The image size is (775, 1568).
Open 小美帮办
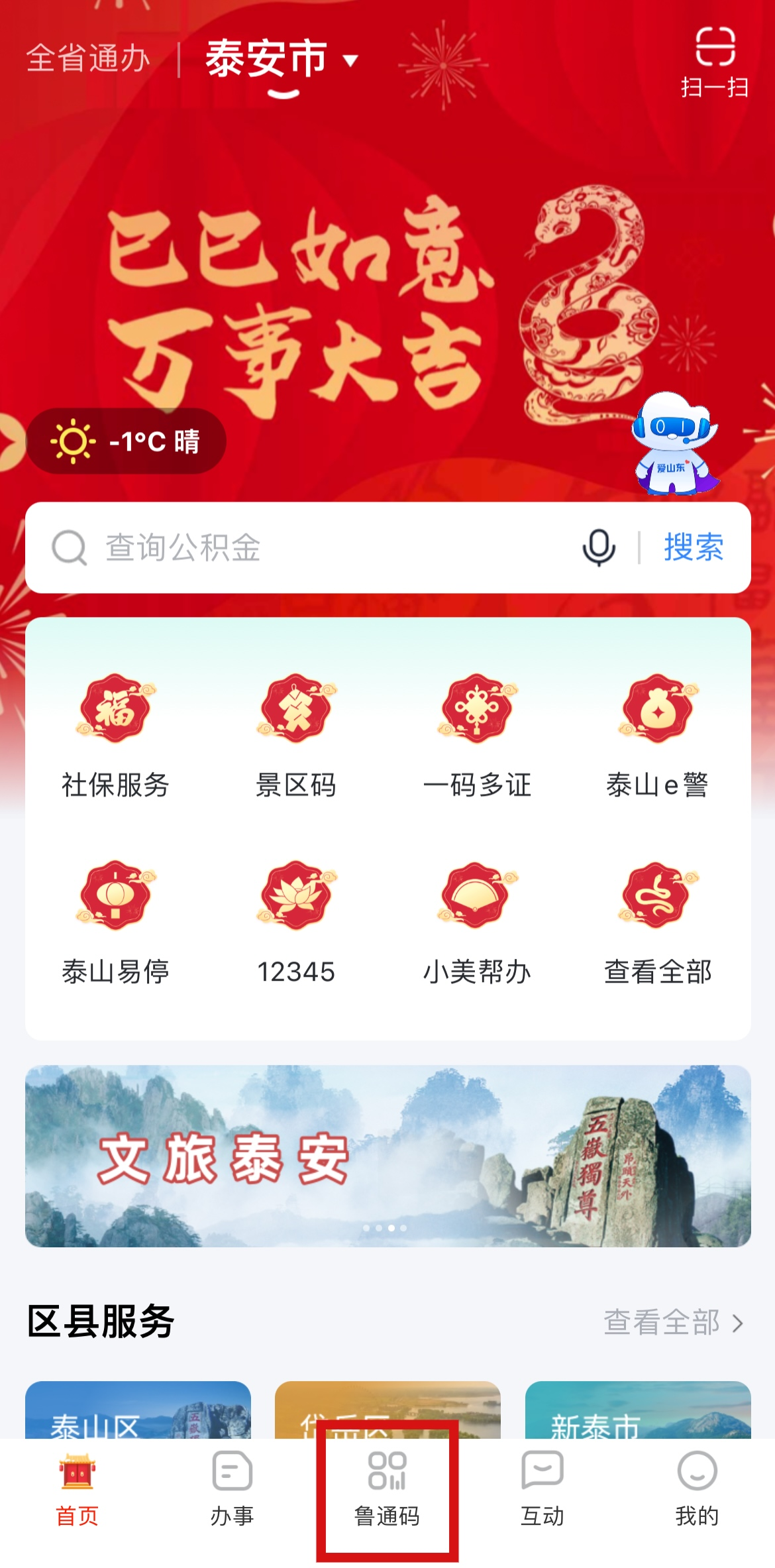(477, 923)
